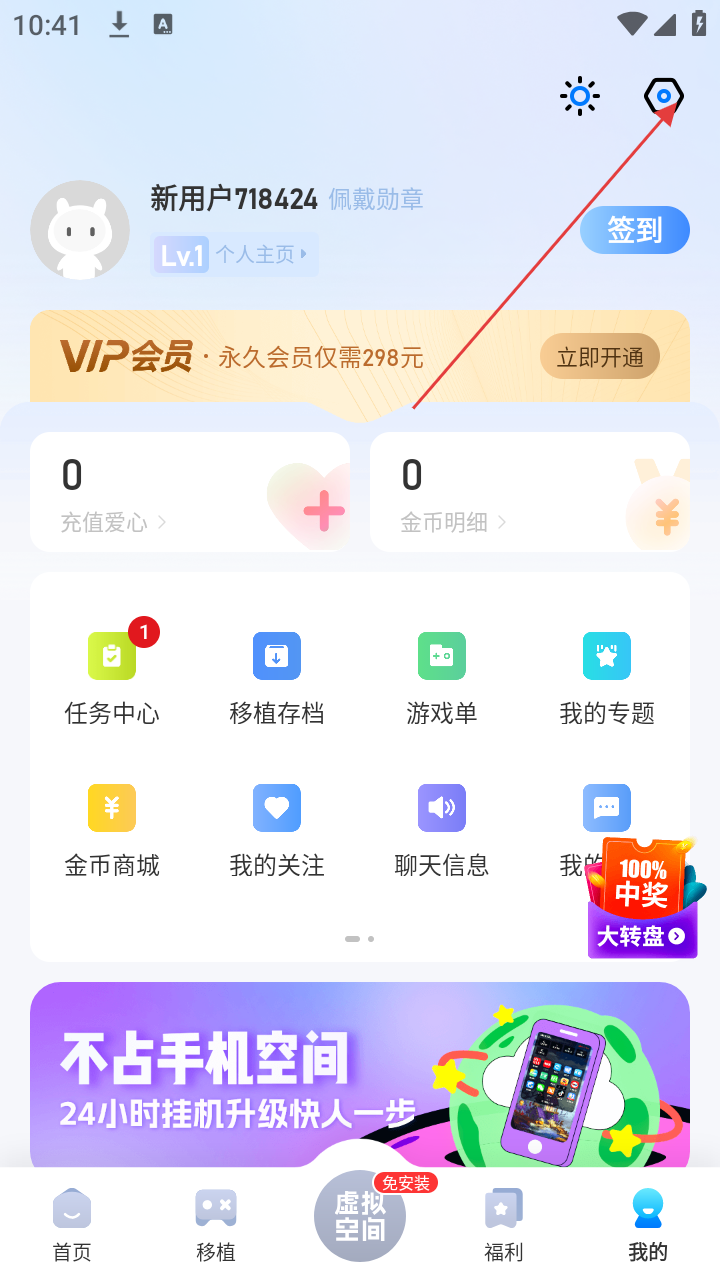The width and height of the screenshot is (720, 1280).
Task: Open 我的关注 my follows
Action: [x=277, y=830]
